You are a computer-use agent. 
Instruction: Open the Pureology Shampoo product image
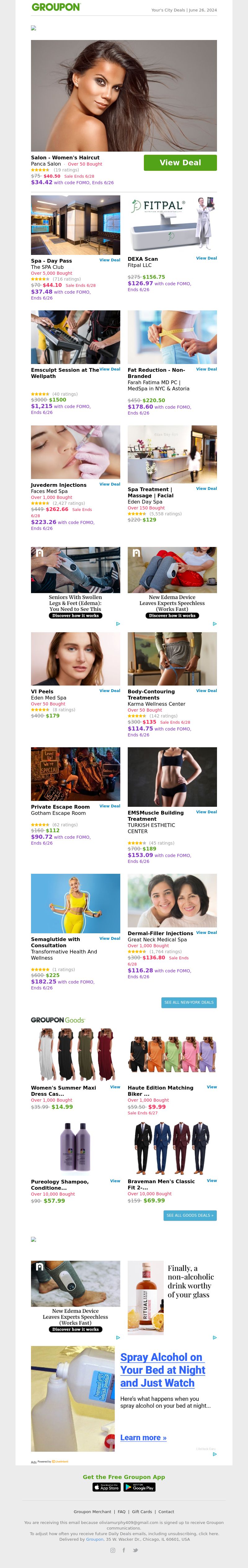pos(75,1147)
